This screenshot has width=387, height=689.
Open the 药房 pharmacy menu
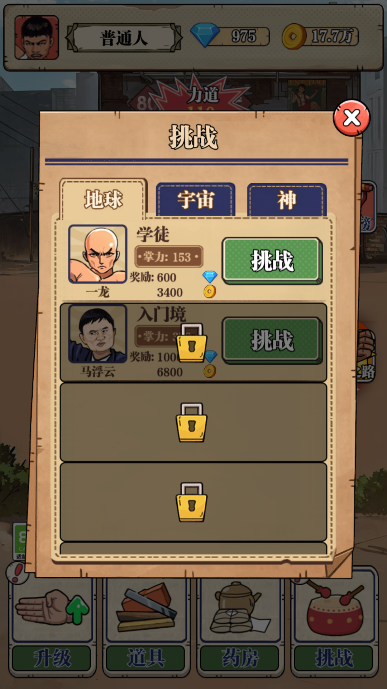coord(240,624)
